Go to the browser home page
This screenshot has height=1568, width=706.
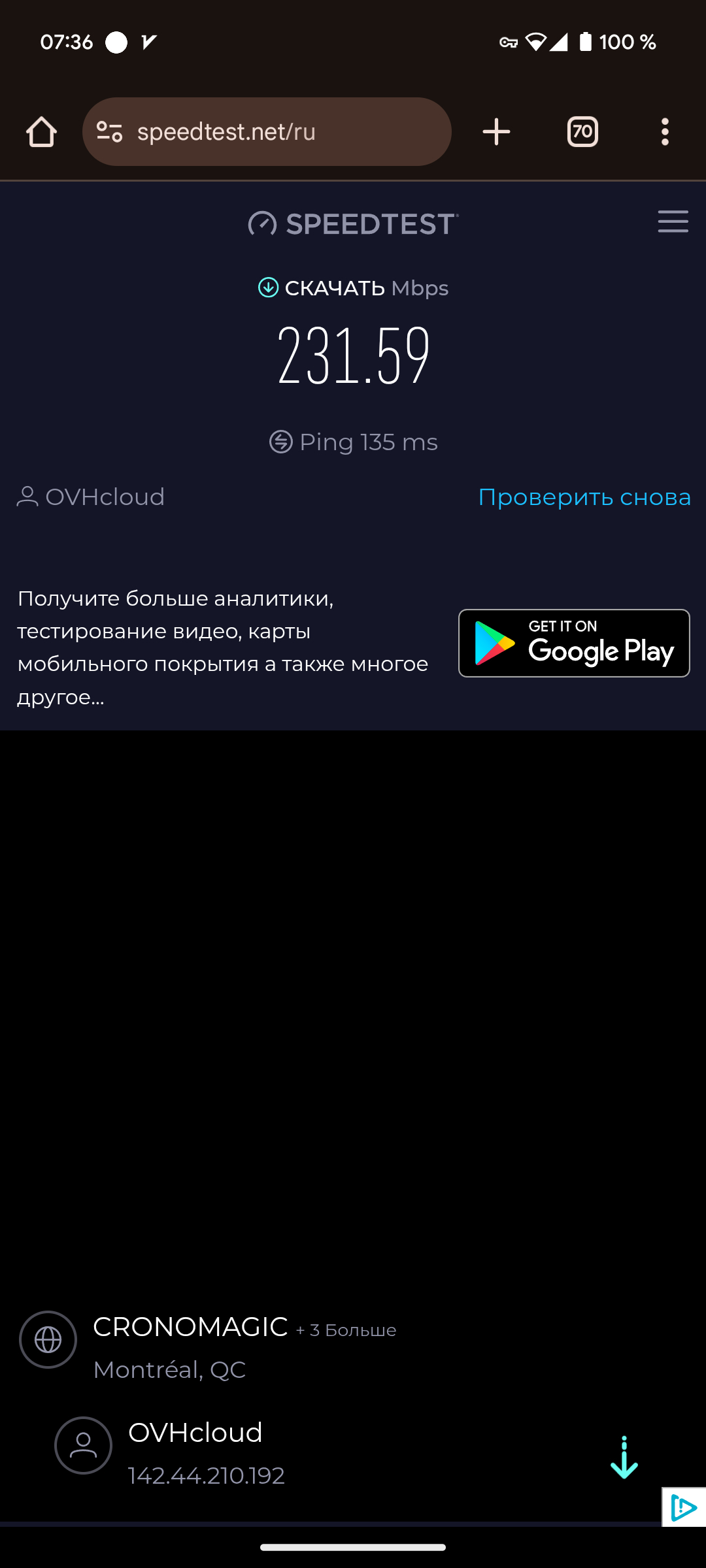(x=41, y=132)
